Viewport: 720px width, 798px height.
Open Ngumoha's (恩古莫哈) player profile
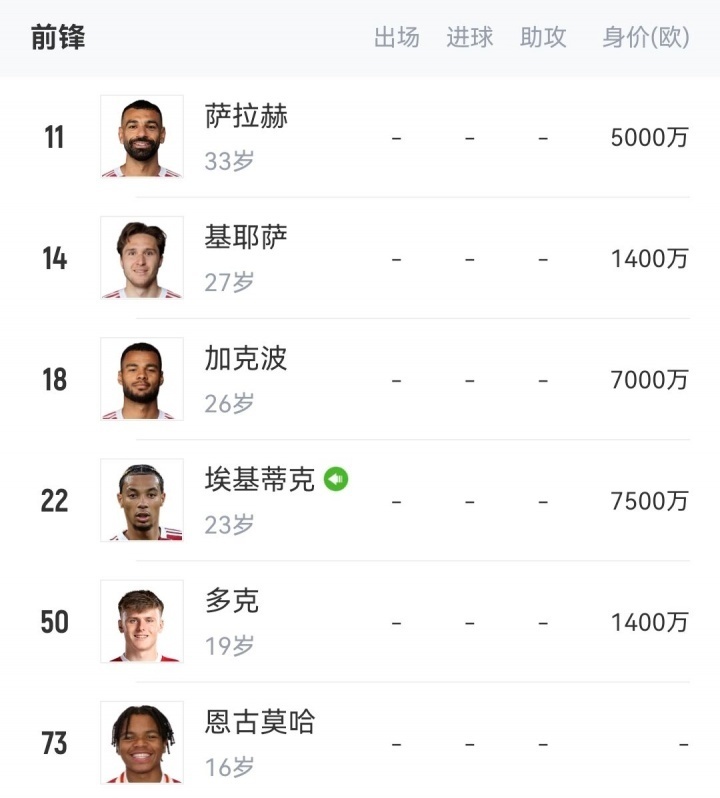tap(260, 722)
